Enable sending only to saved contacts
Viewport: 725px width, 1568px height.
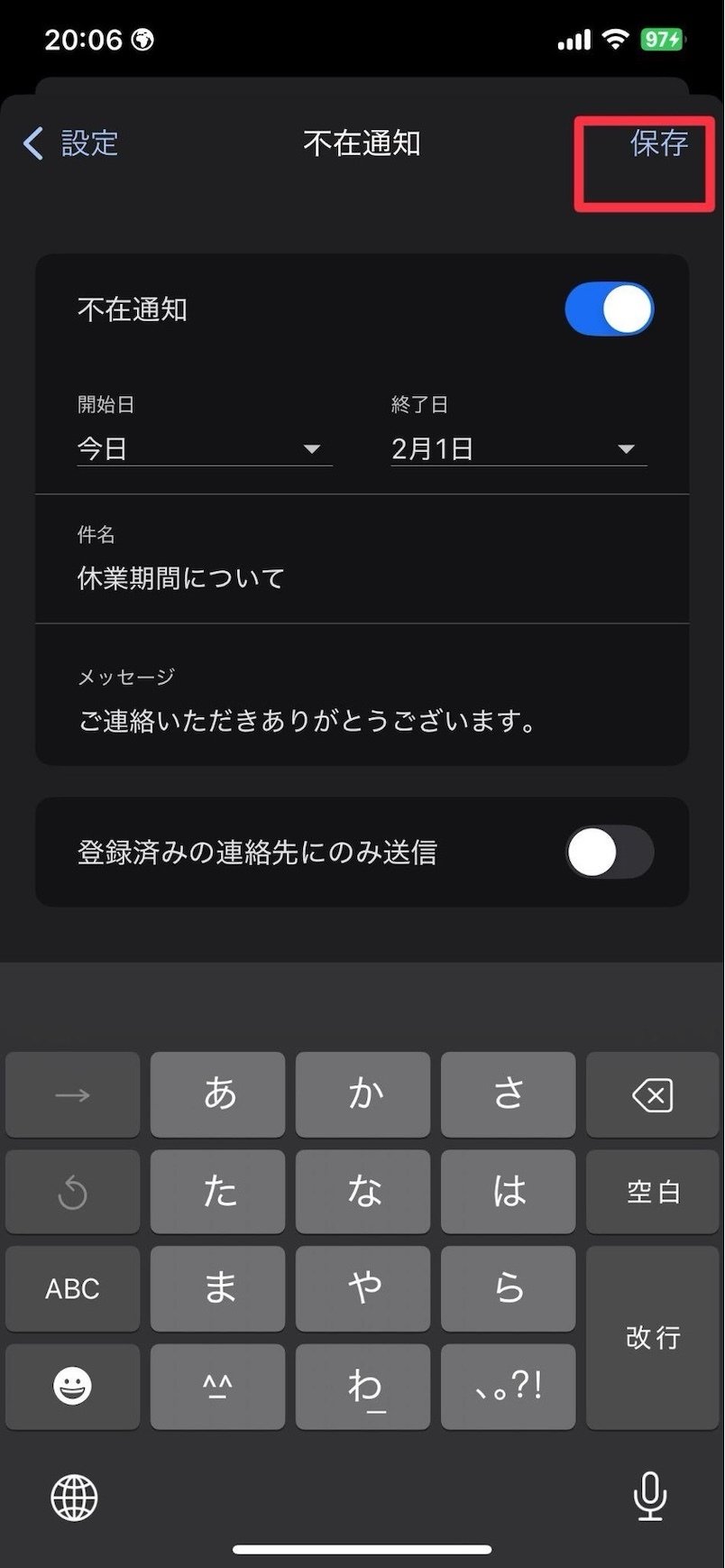(609, 852)
